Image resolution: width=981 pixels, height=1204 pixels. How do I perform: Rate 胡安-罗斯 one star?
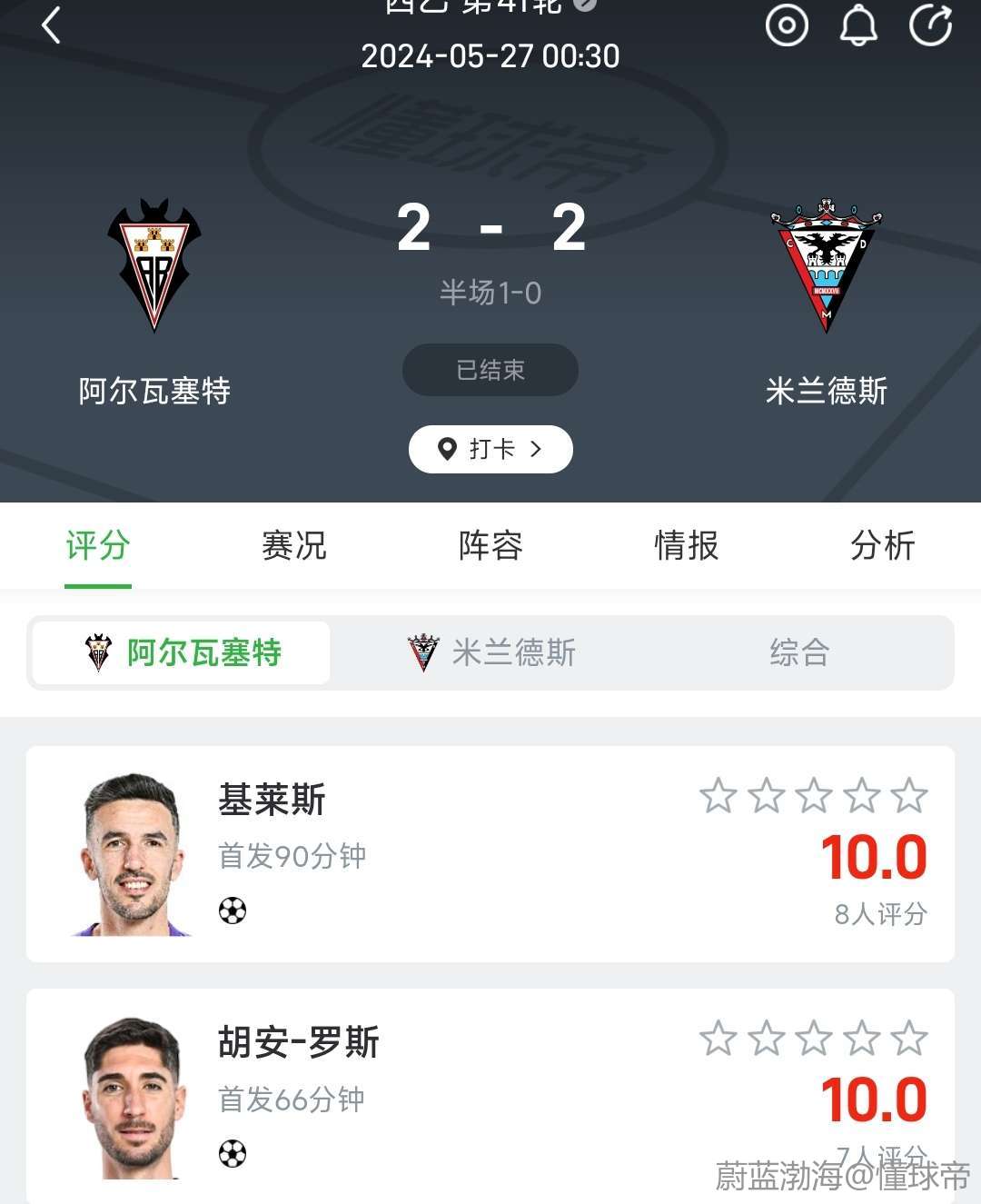pos(718,1039)
